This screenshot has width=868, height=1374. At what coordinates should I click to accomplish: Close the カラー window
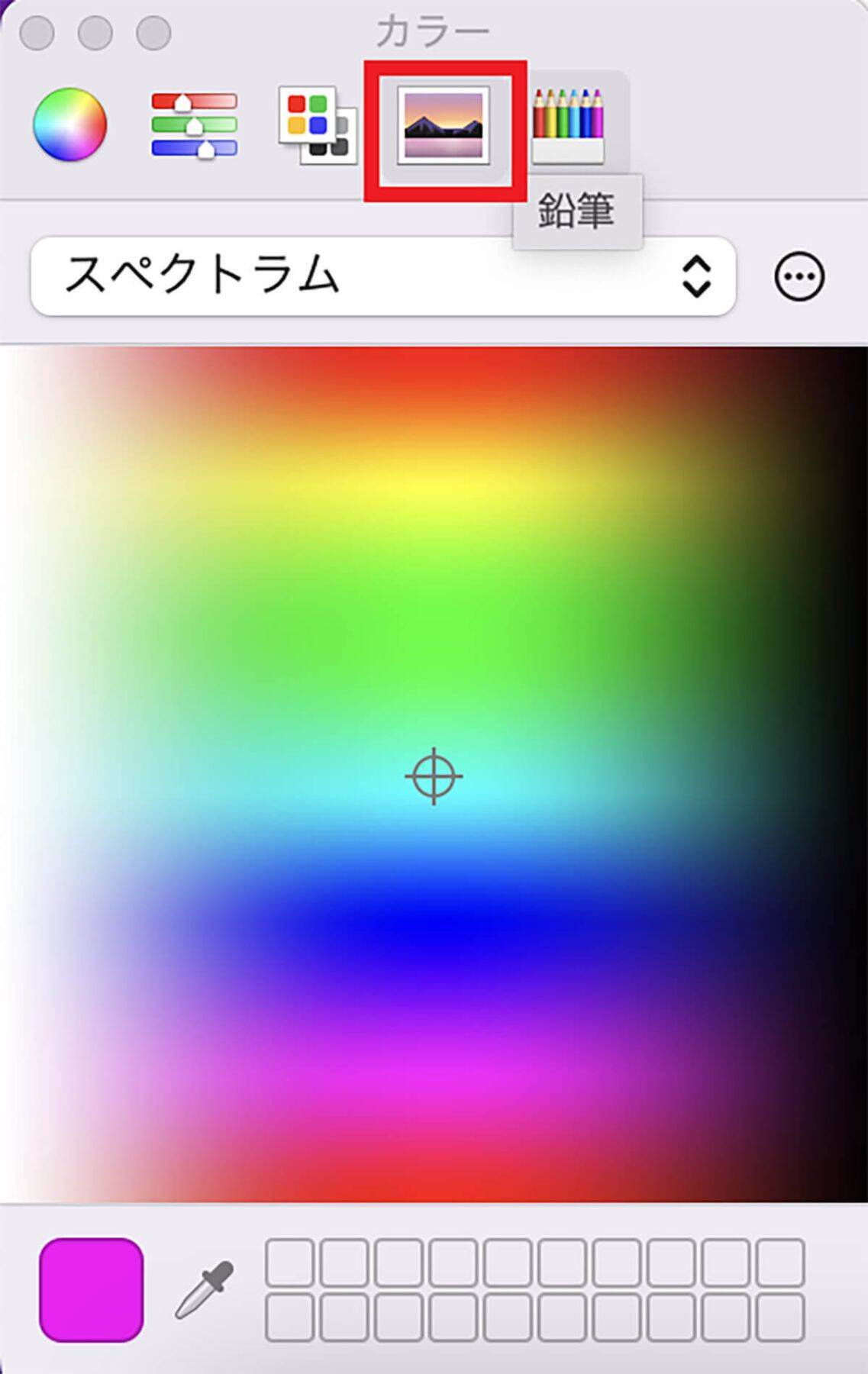click(x=36, y=33)
